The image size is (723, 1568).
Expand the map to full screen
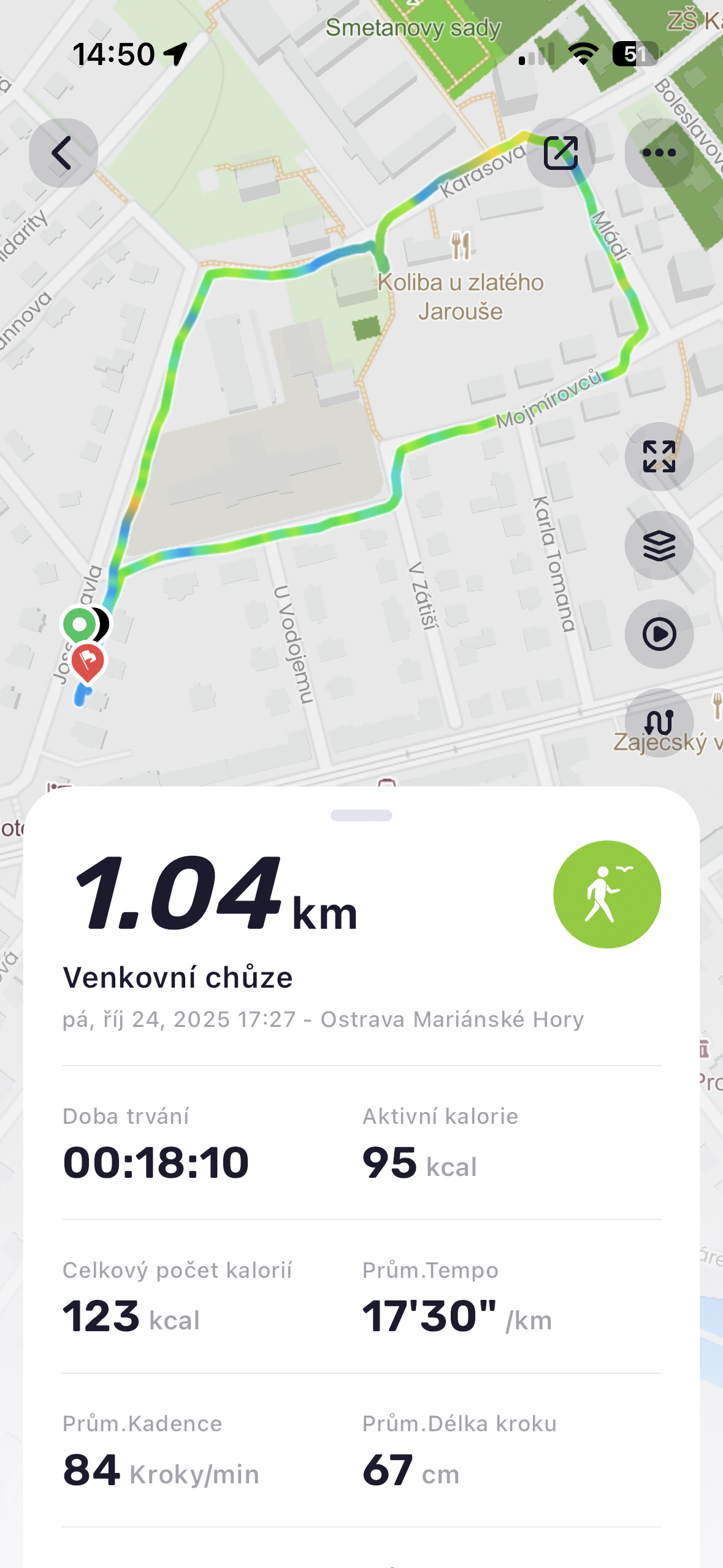point(659,456)
